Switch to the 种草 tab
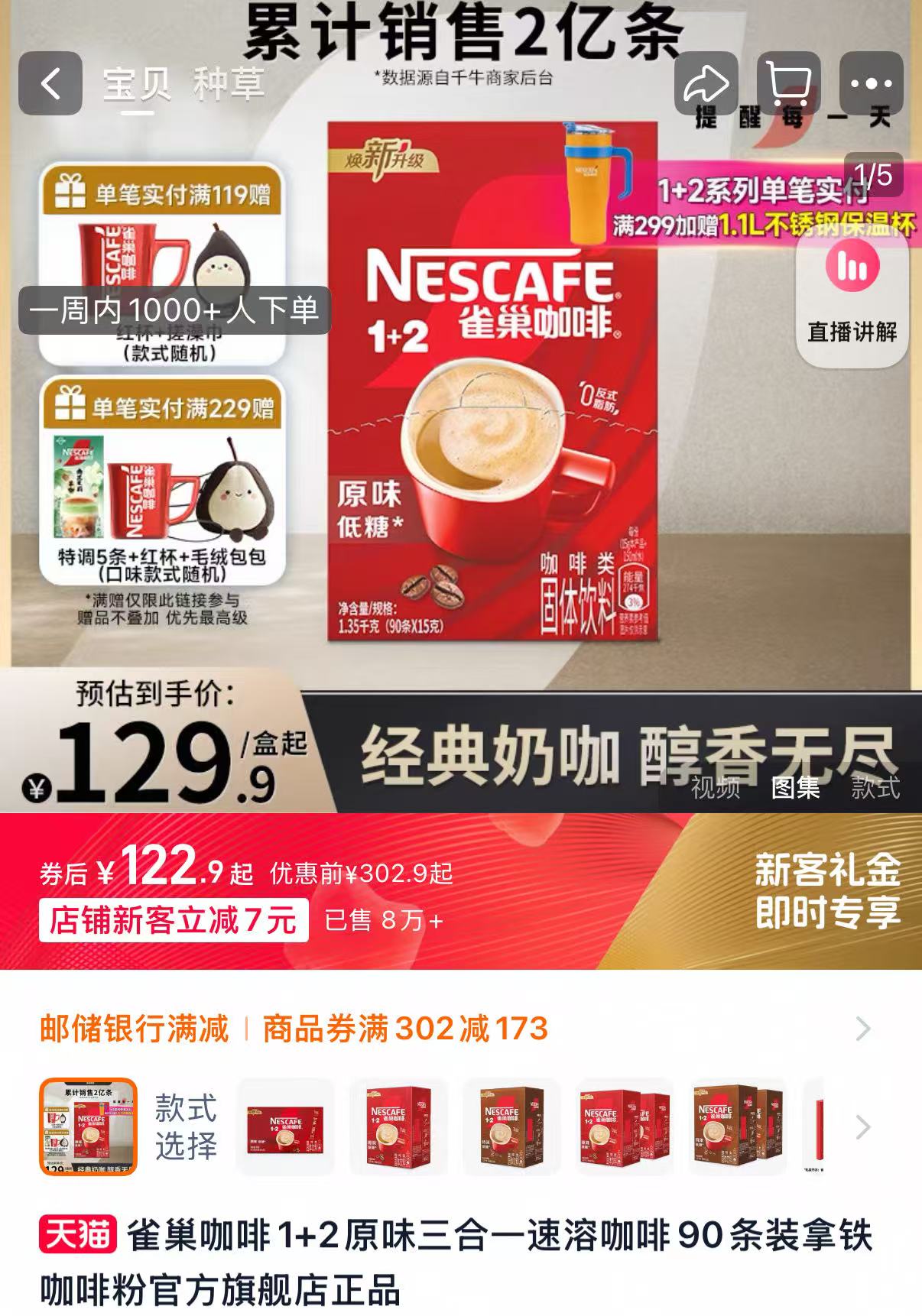Viewport: 922px width, 1316px height. point(229,84)
